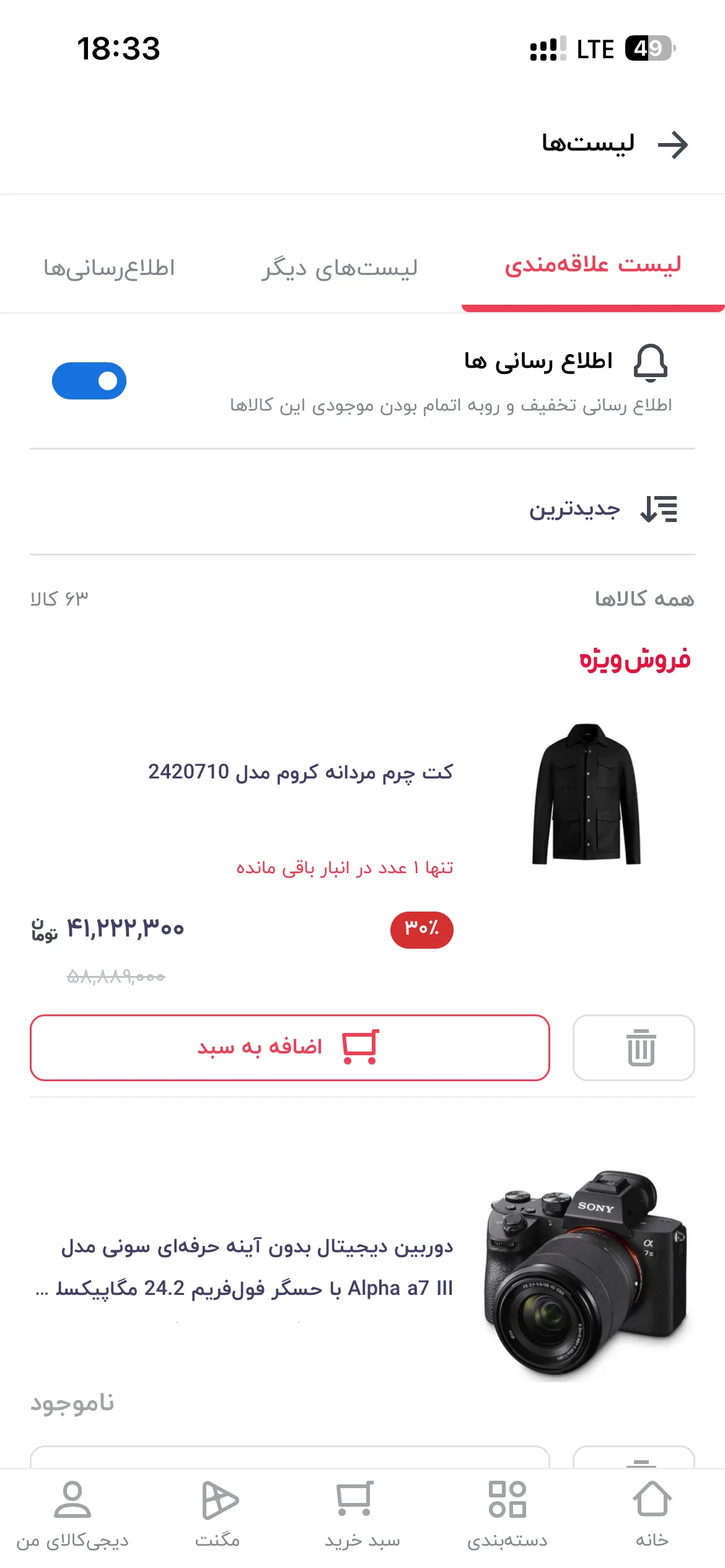Viewport: 725px width, 1568px height.
Task: Open دیجی‌کالای من profile tab
Action: tap(72, 1514)
